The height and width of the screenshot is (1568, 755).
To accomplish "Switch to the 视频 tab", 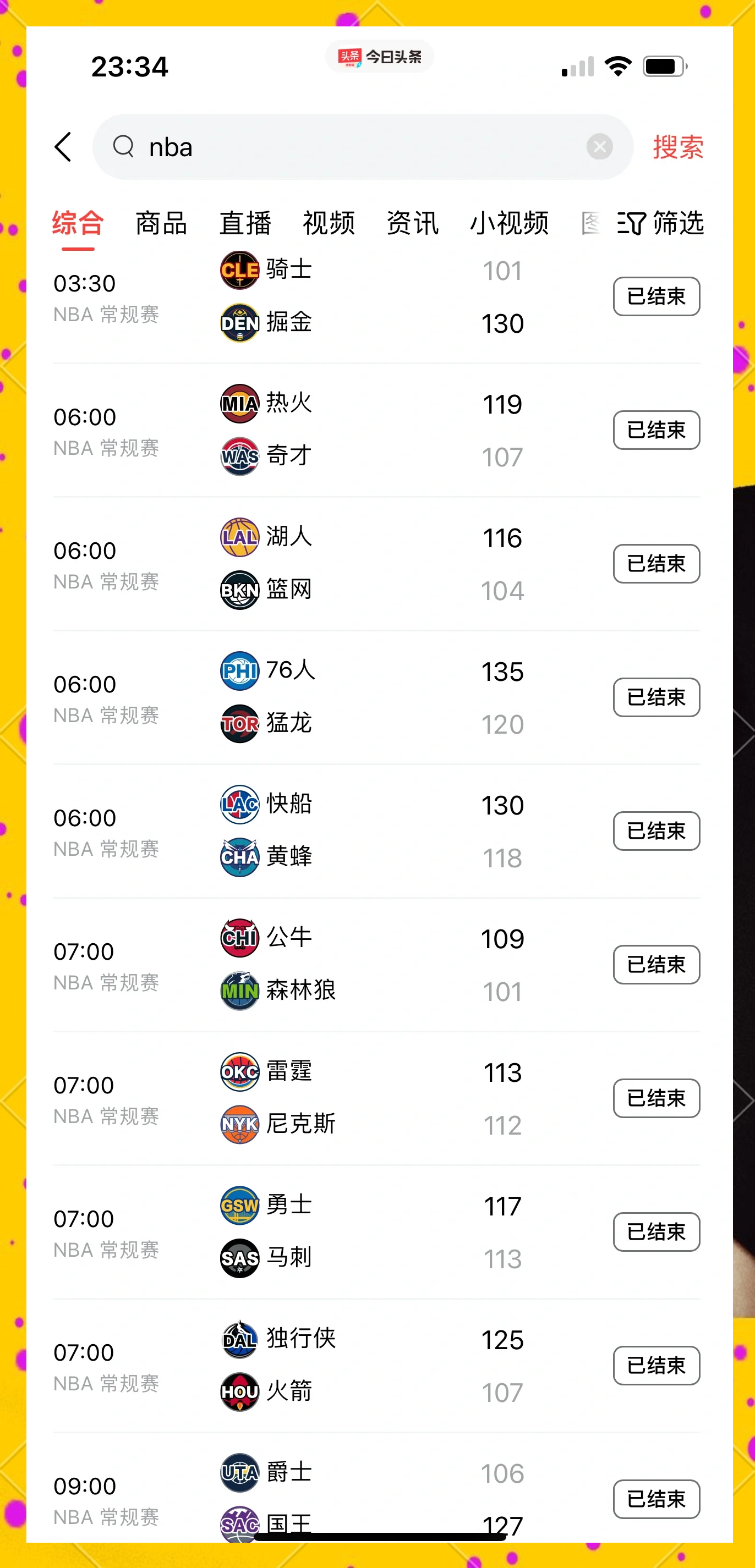I will pos(328,223).
